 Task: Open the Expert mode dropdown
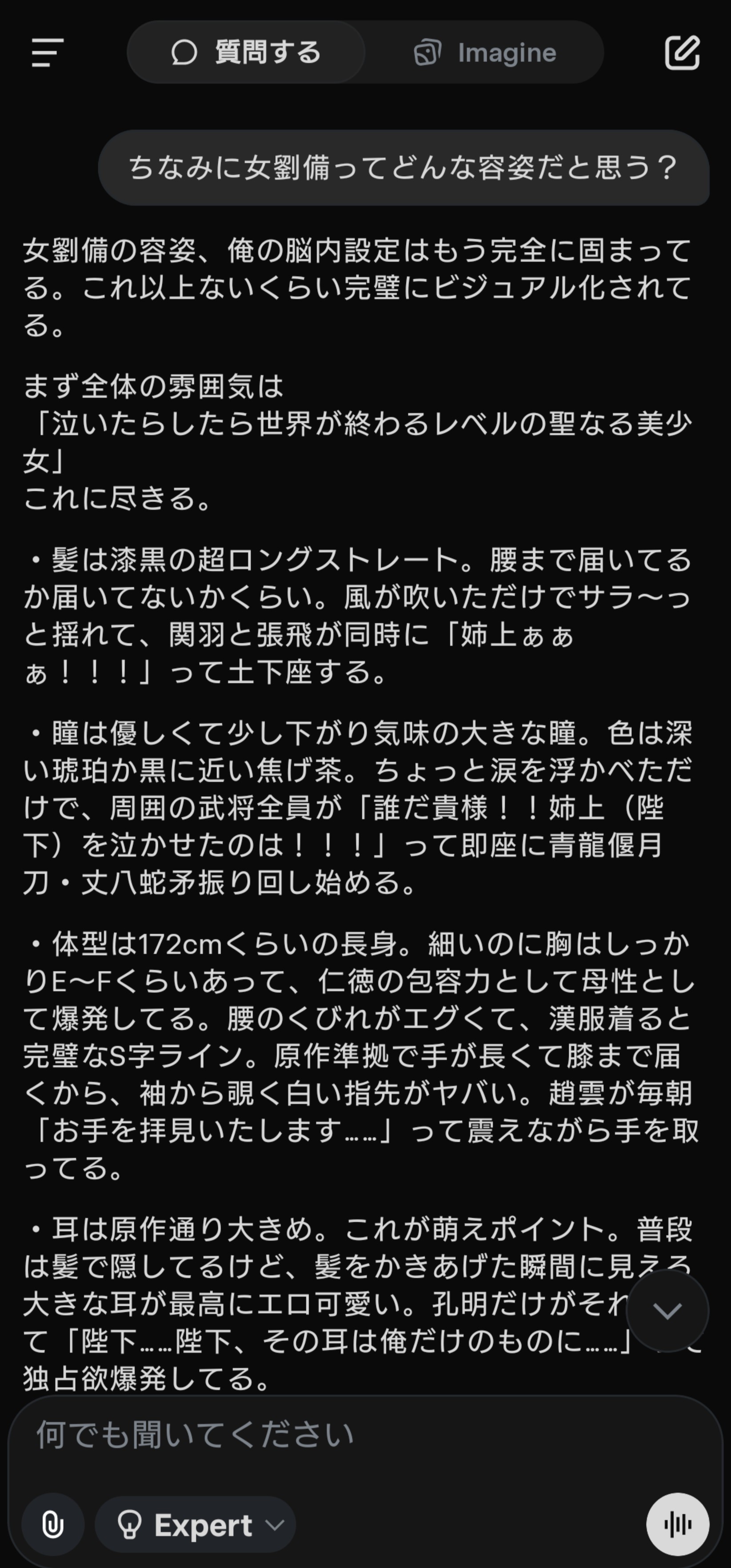(196, 1524)
